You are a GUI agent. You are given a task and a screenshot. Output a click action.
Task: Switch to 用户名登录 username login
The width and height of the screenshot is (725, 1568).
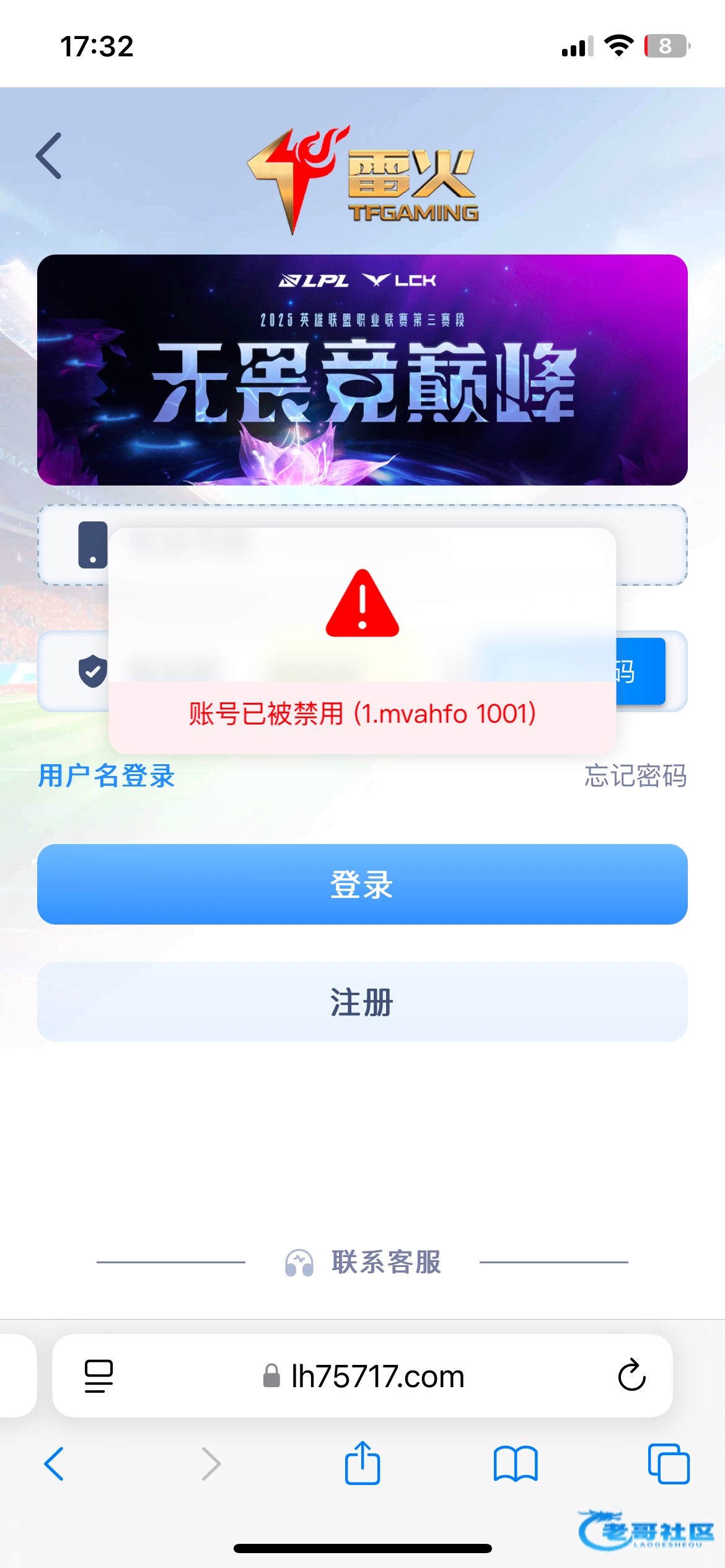(107, 775)
